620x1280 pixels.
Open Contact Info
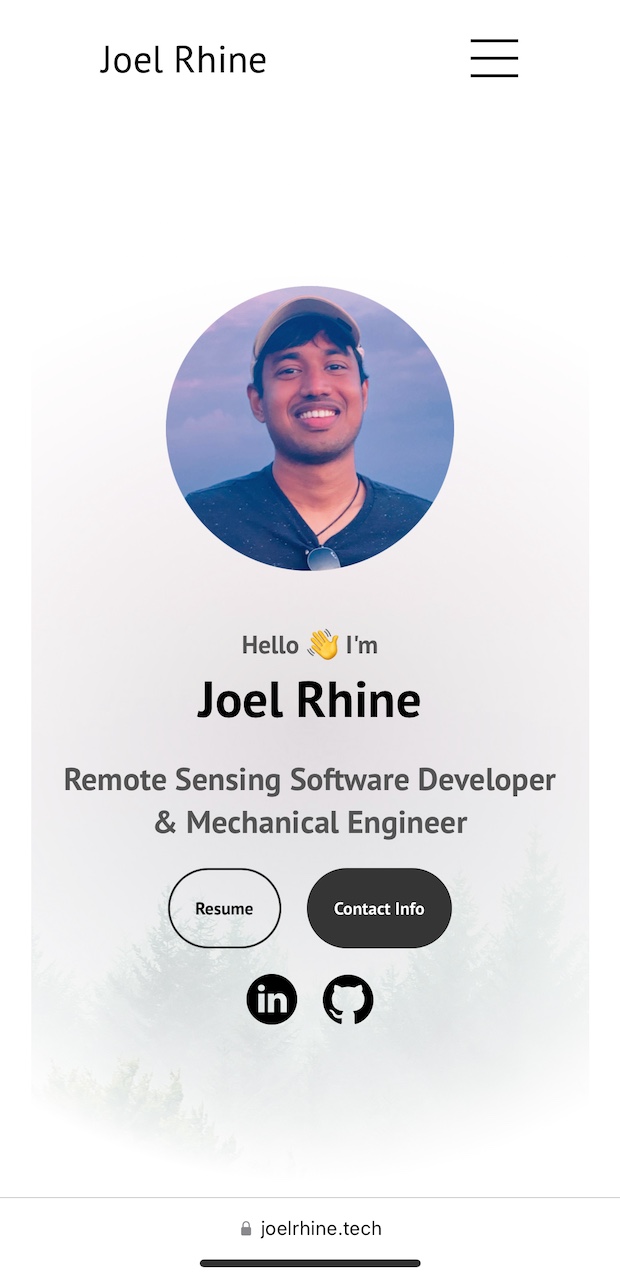[379, 908]
